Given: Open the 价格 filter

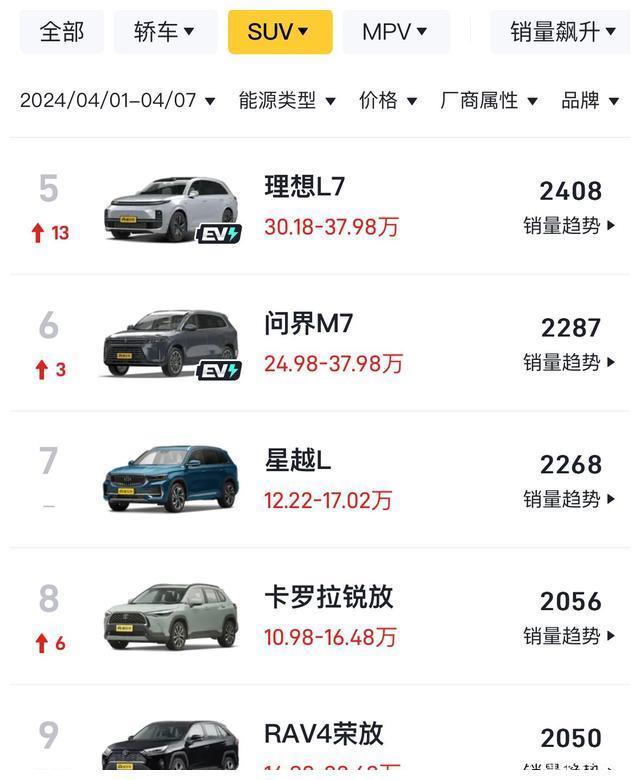Looking at the screenshot, I should 388,100.
